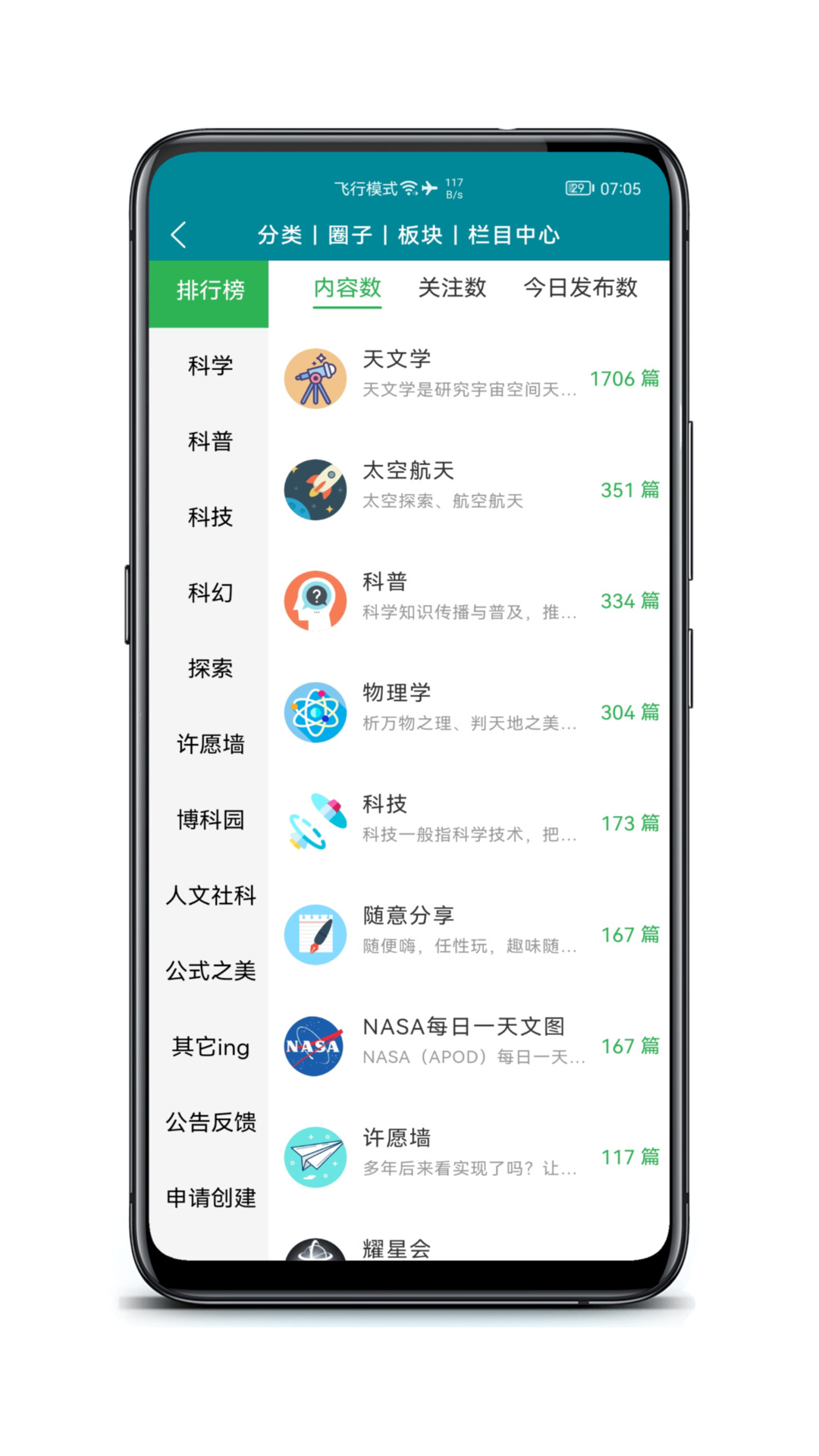The width and height of the screenshot is (819, 1456).
Task: Open the 物理学 board row
Action: click(469, 712)
